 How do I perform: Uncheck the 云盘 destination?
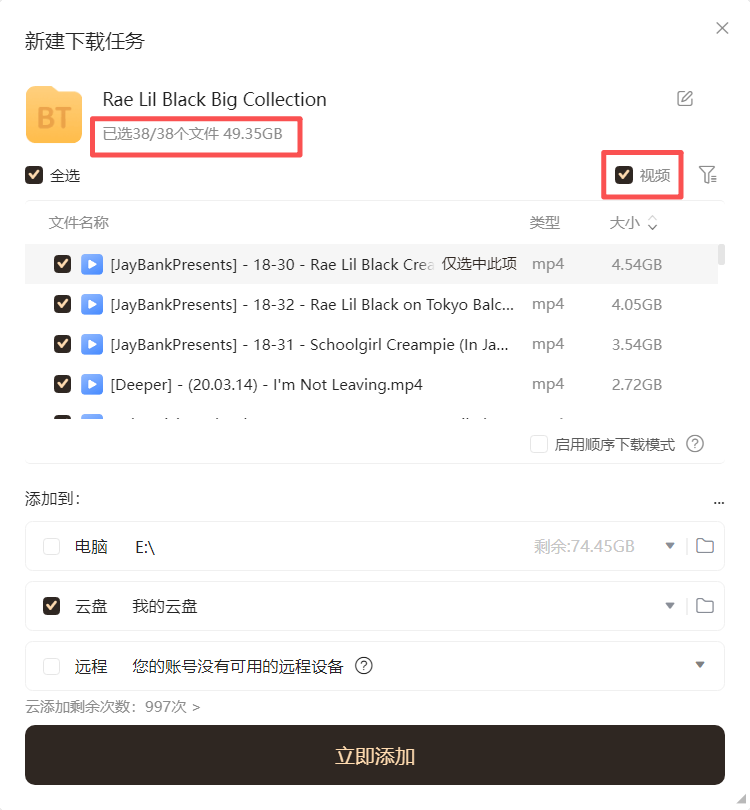tap(52, 606)
